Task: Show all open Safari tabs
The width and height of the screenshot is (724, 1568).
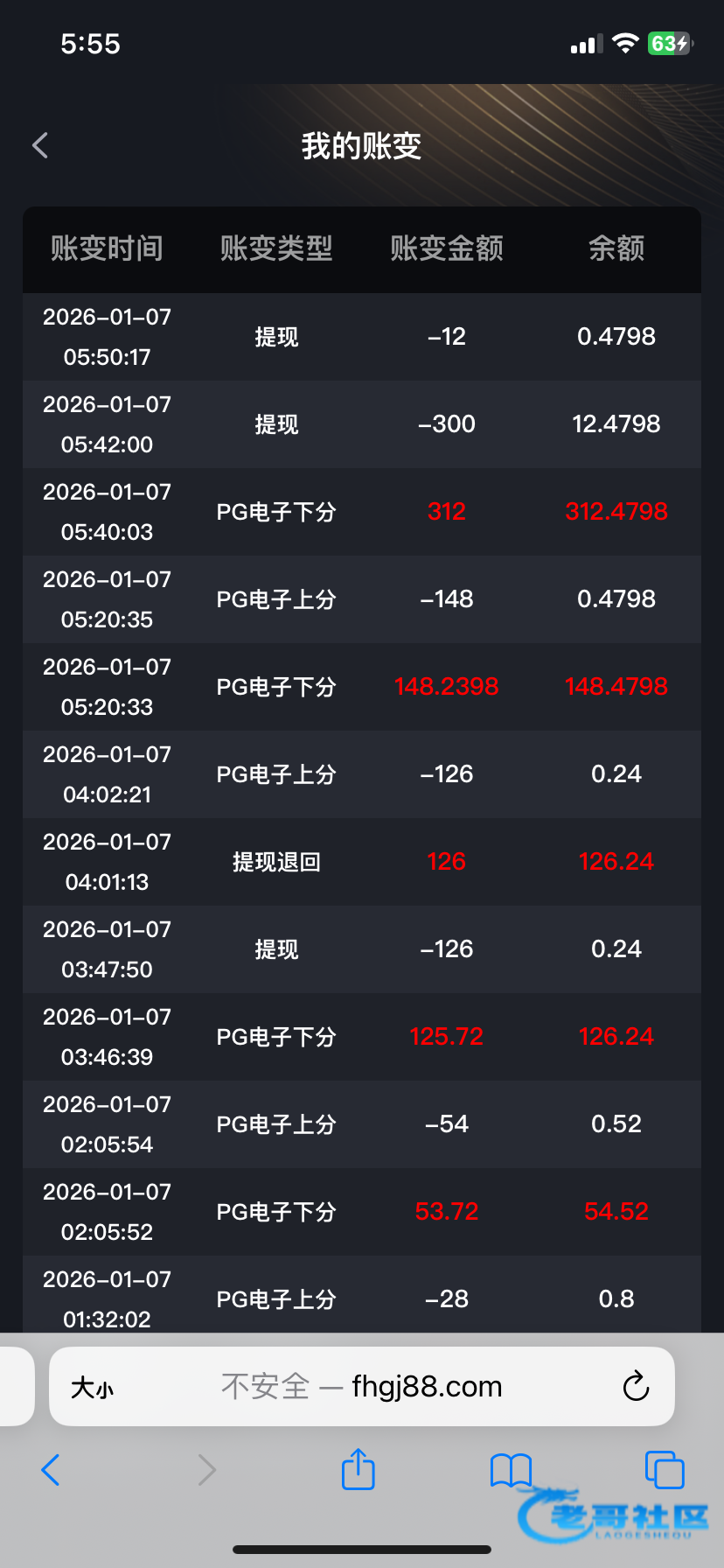Action: (x=664, y=1470)
